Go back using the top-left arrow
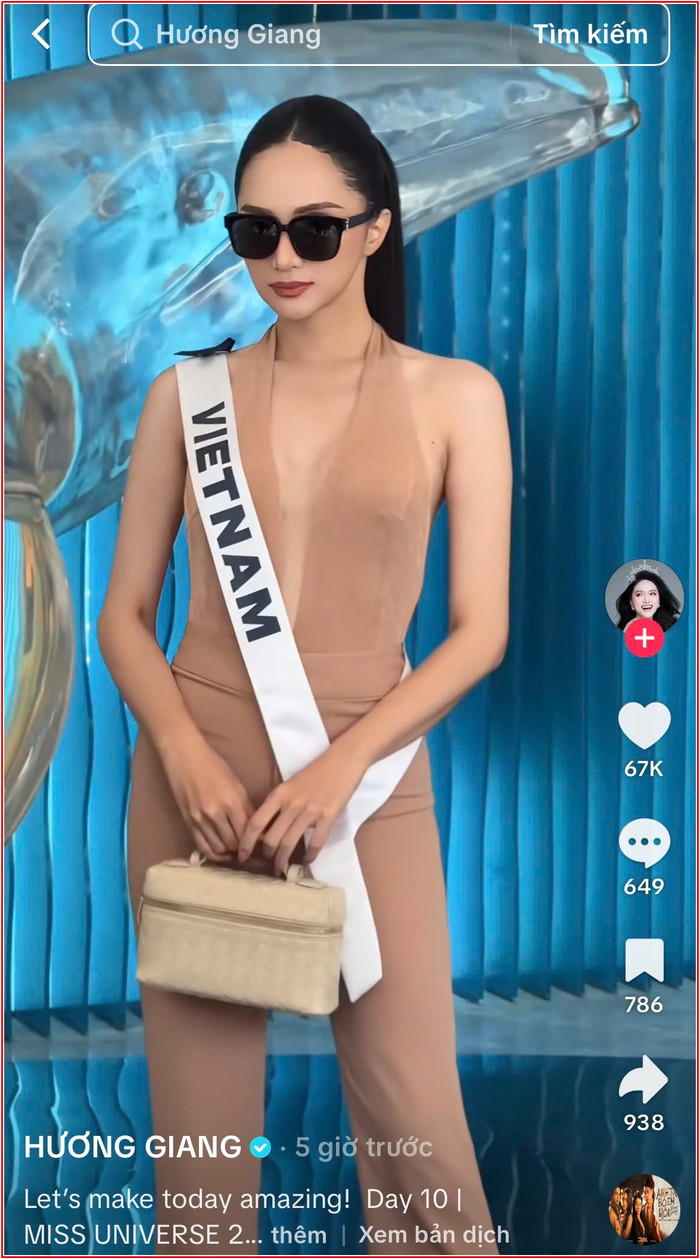Image resolution: width=700 pixels, height=1259 pixels. coord(41,34)
